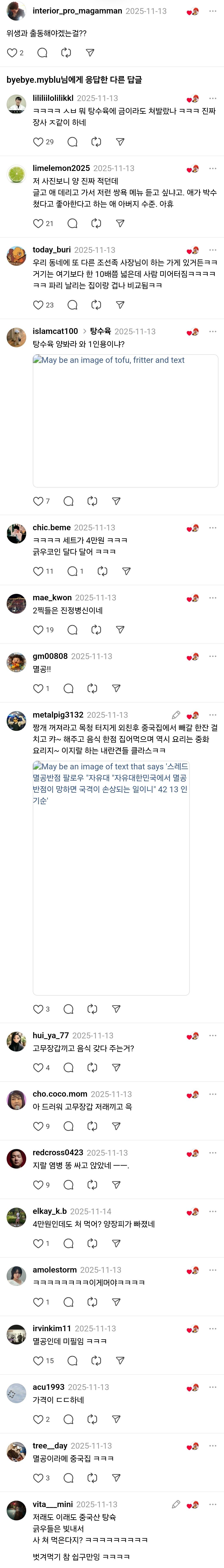The image size is (224, 1568).
Task: Reply to limelemon2025's comment
Action: (73, 223)
